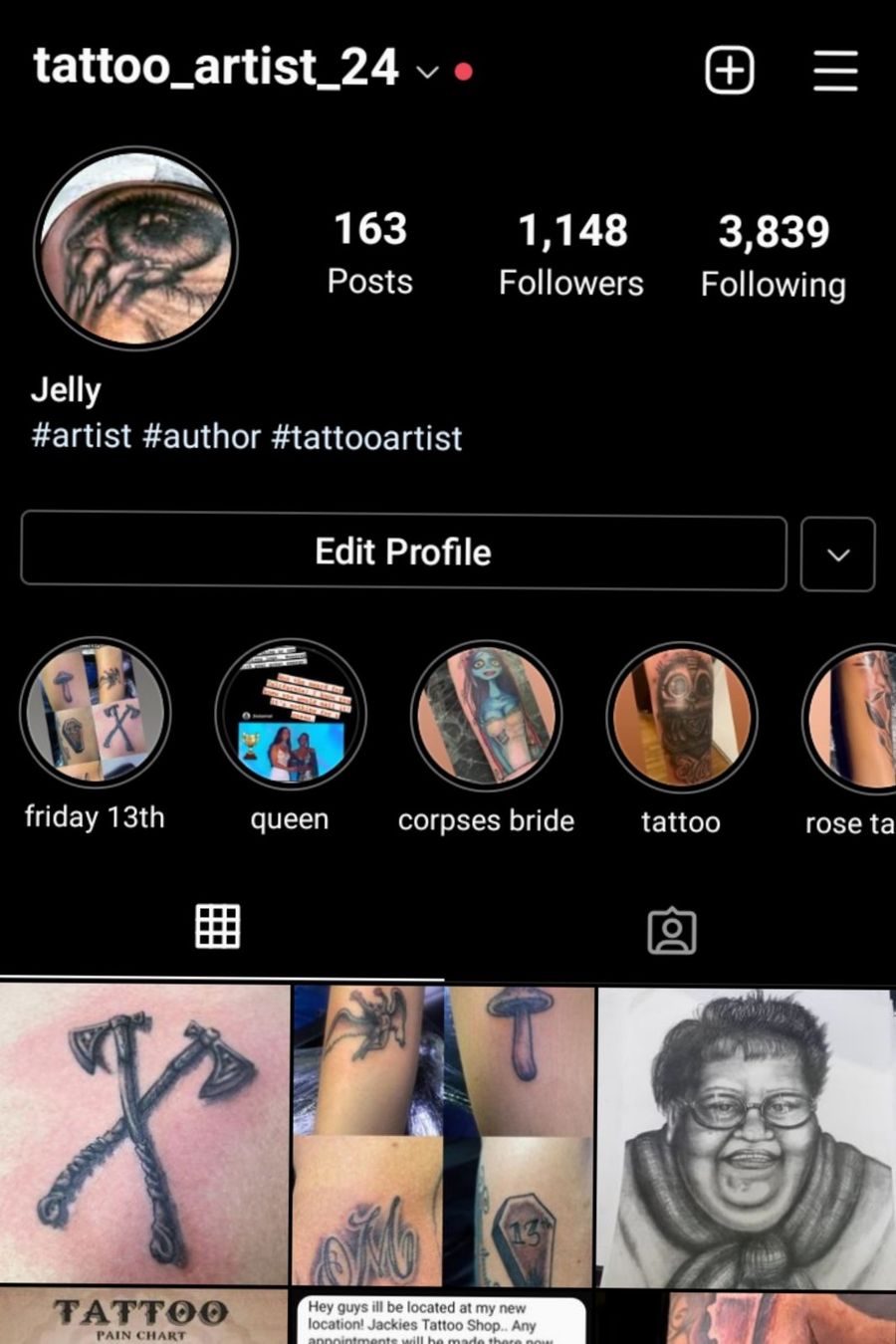Image resolution: width=896 pixels, height=1344 pixels.
Task: Tap the Edit Profile button
Action: coord(403,552)
